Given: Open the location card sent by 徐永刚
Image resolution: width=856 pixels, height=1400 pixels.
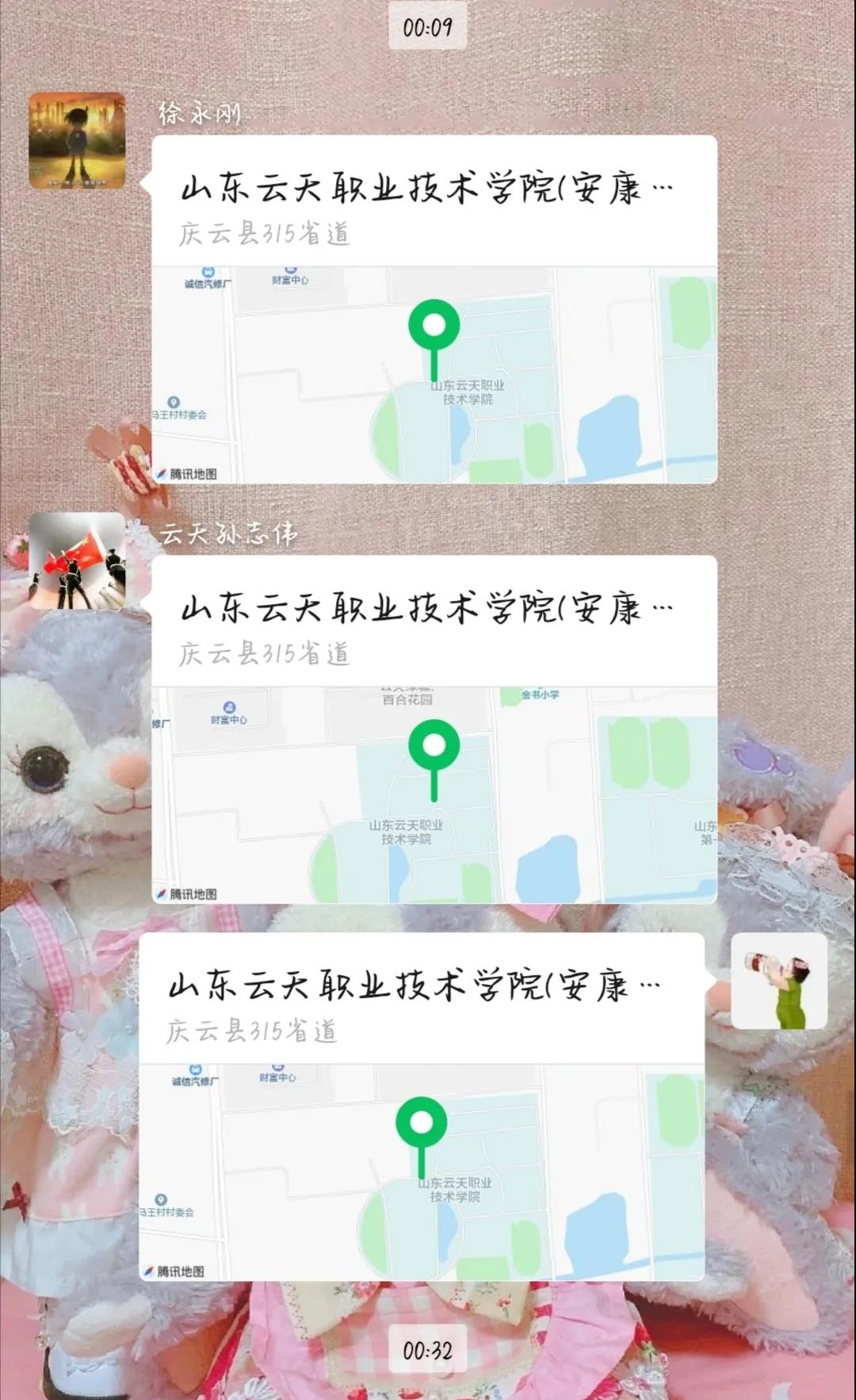Looking at the screenshot, I should pyautogui.click(x=434, y=309).
